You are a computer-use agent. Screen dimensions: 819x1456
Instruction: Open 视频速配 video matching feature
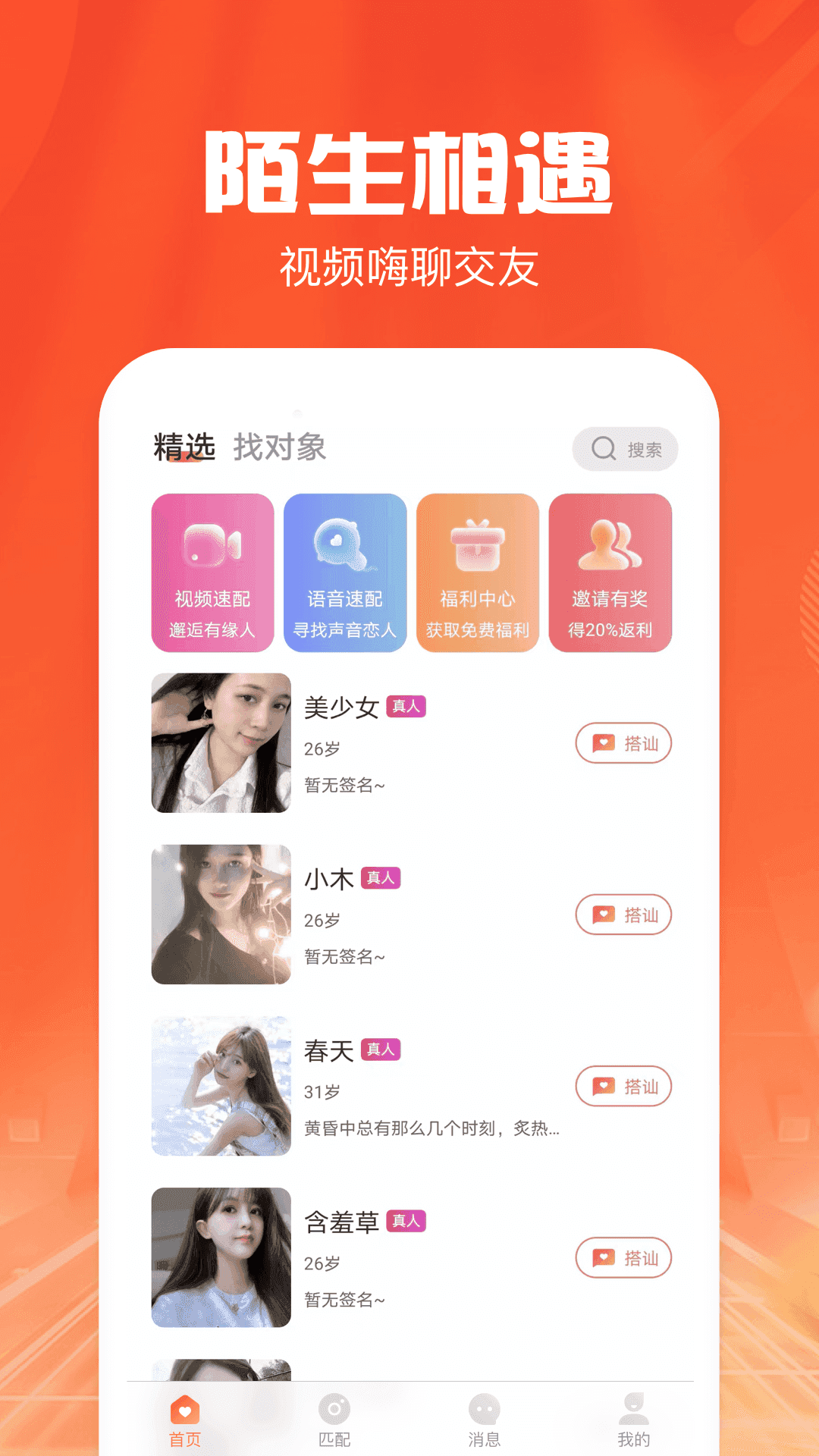(214, 574)
